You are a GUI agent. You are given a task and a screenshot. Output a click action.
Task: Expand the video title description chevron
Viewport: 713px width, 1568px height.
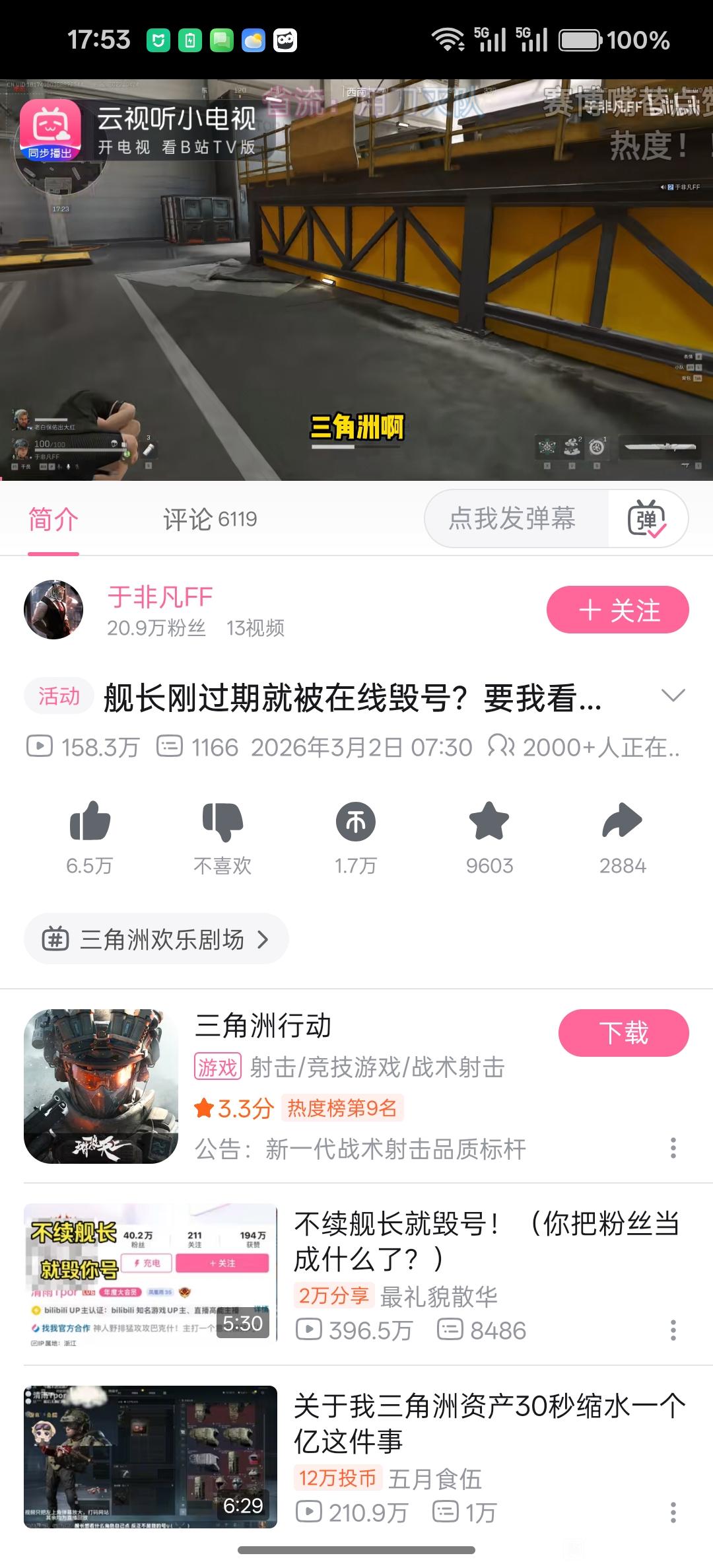pos(673,695)
